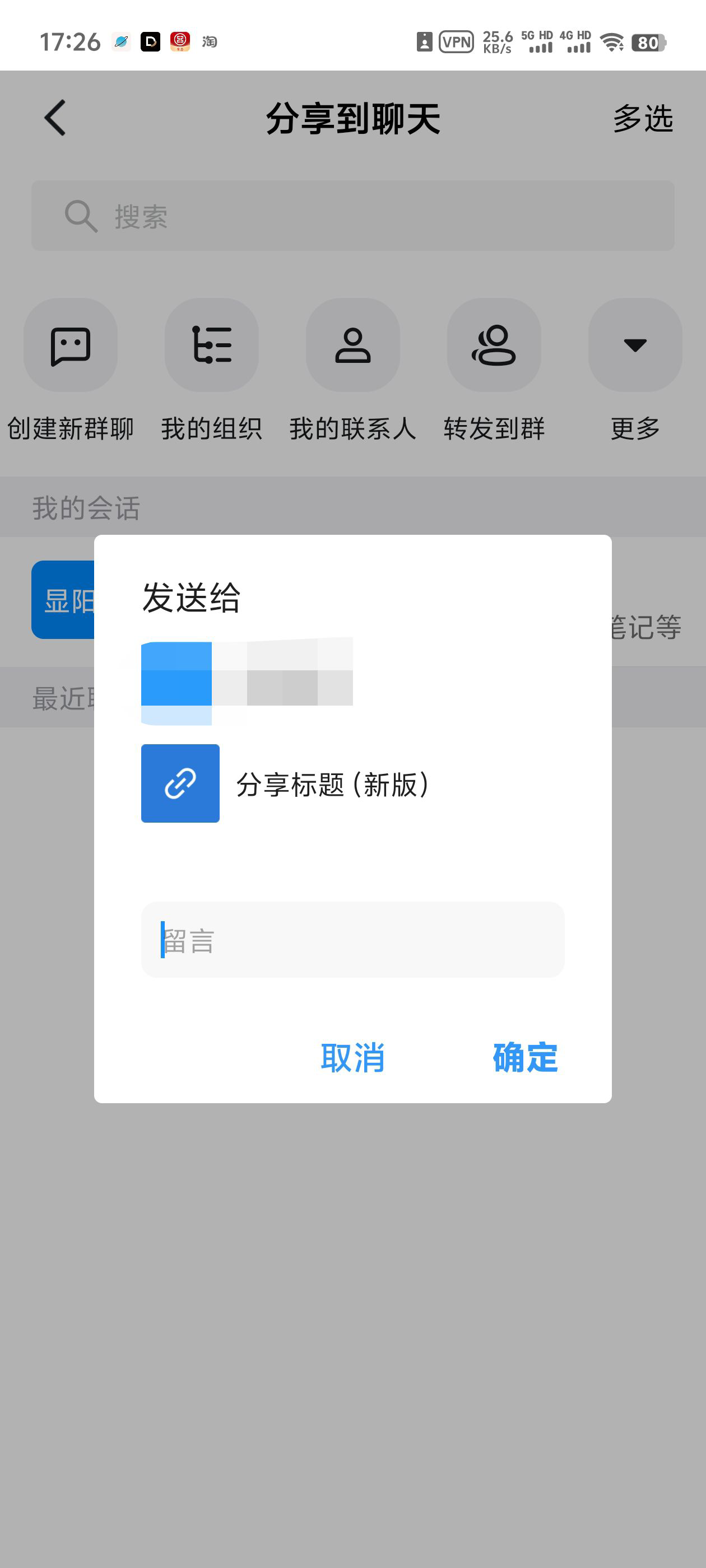
Task: Tap 多选 for multi-select
Action: click(642, 118)
